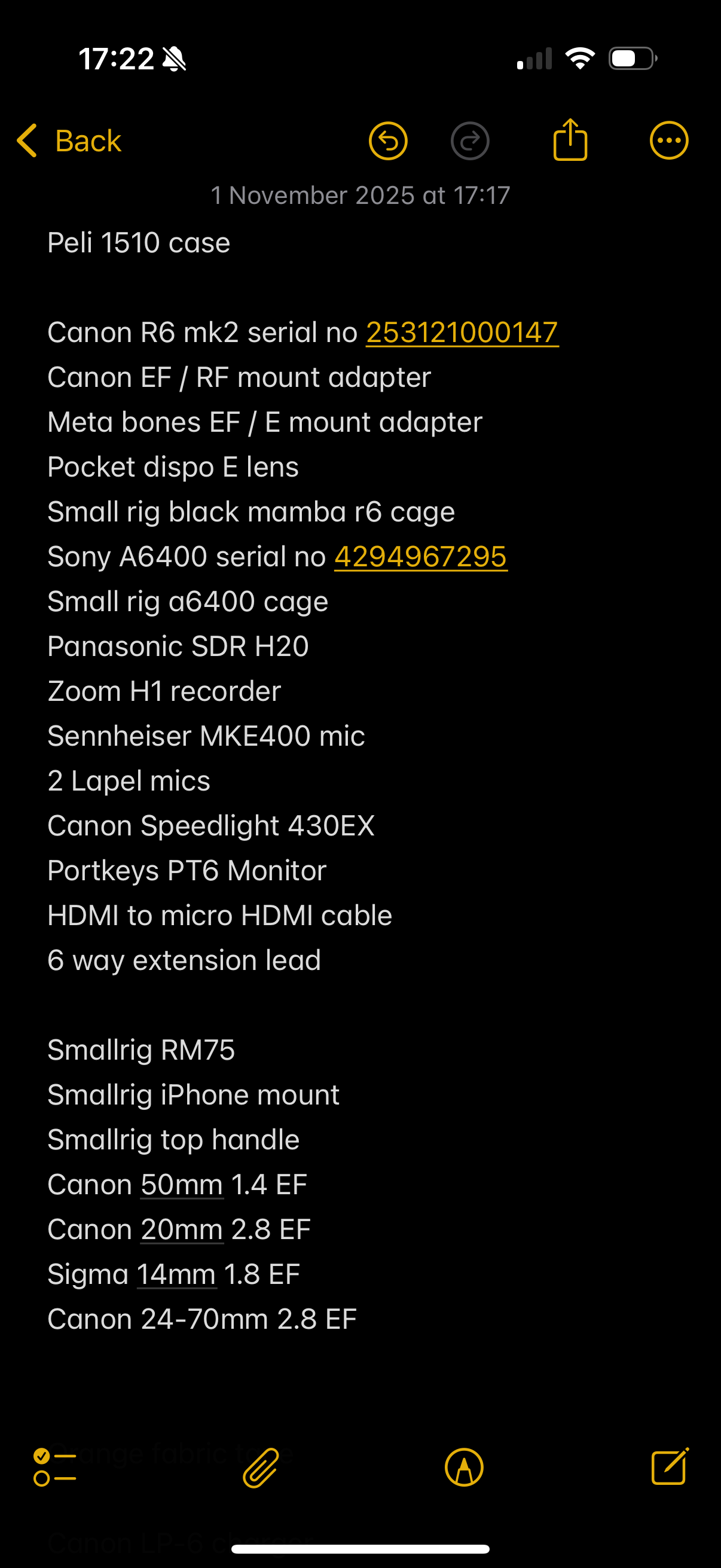Share this note
Screen dimensions: 721x1568
pos(570,140)
